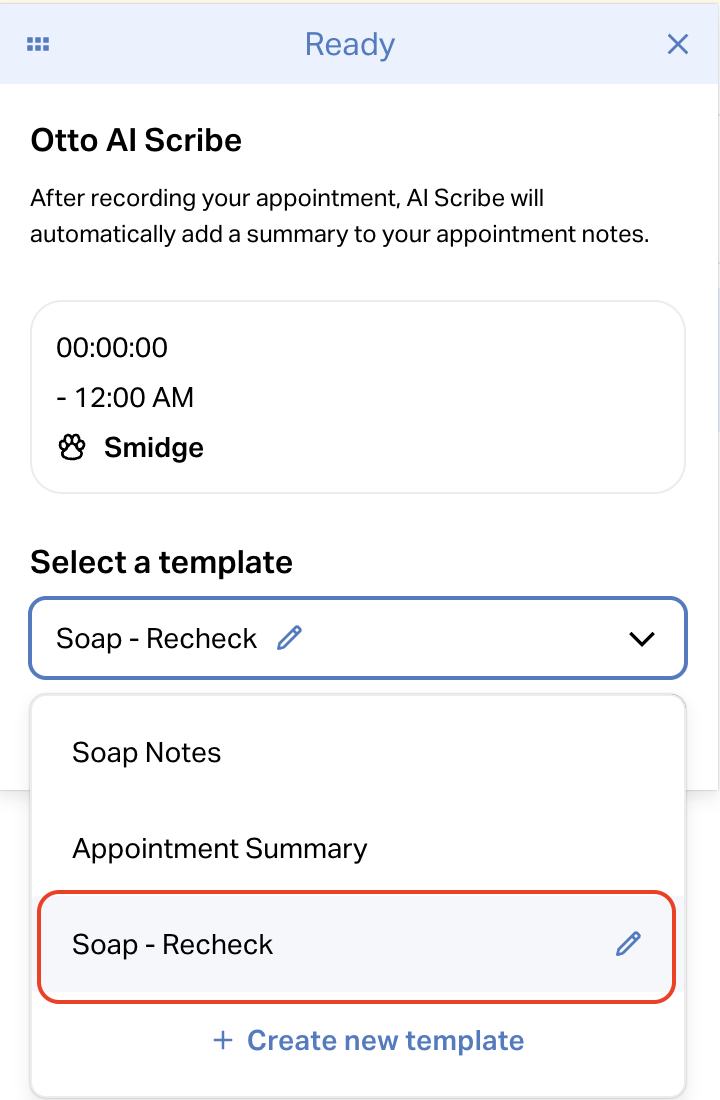Create a new template
The width and height of the screenshot is (720, 1100).
coord(369,1040)
